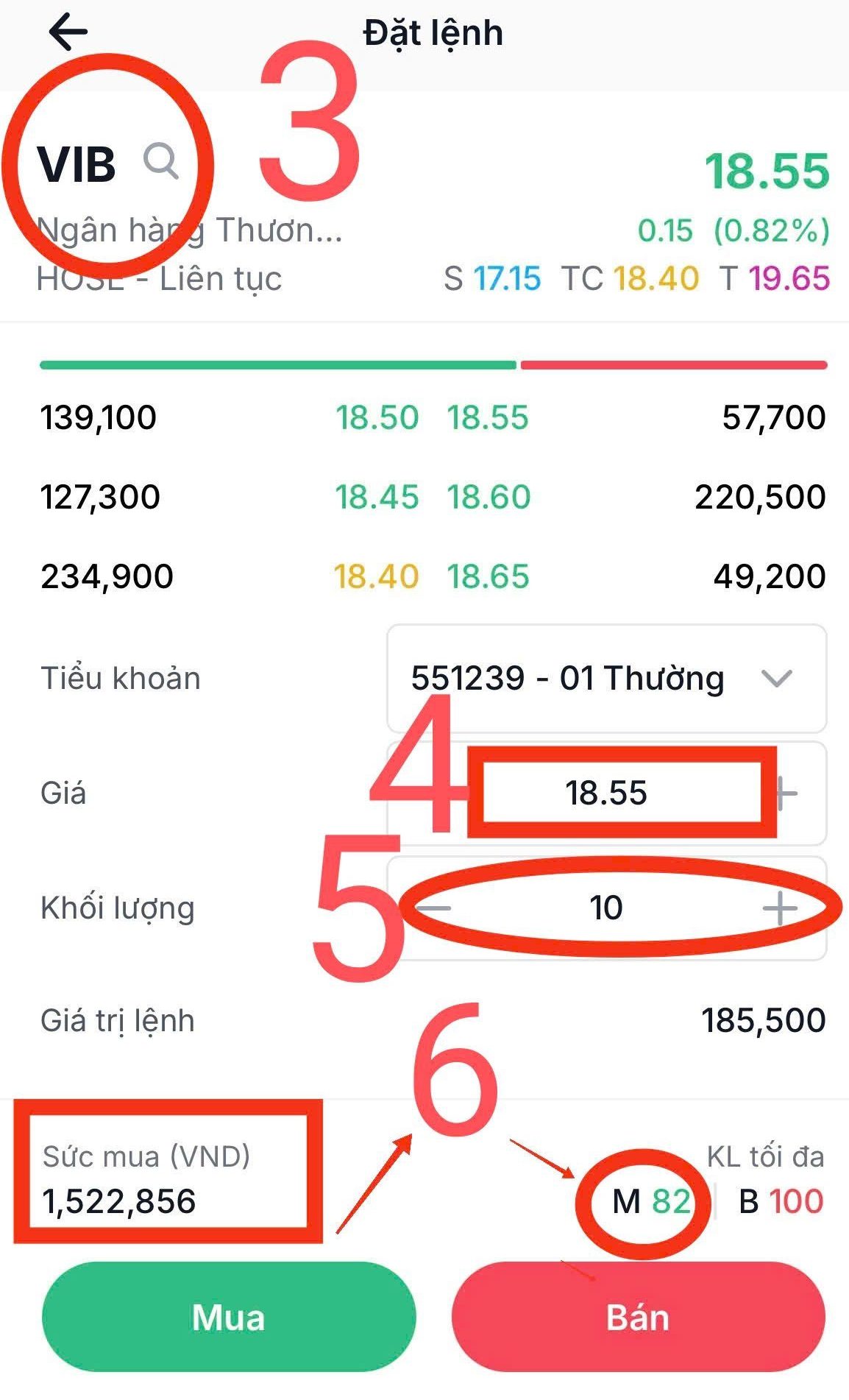Select the 18.50 bid price
The image size is (849, 1400).
click(x=377, y=417)
